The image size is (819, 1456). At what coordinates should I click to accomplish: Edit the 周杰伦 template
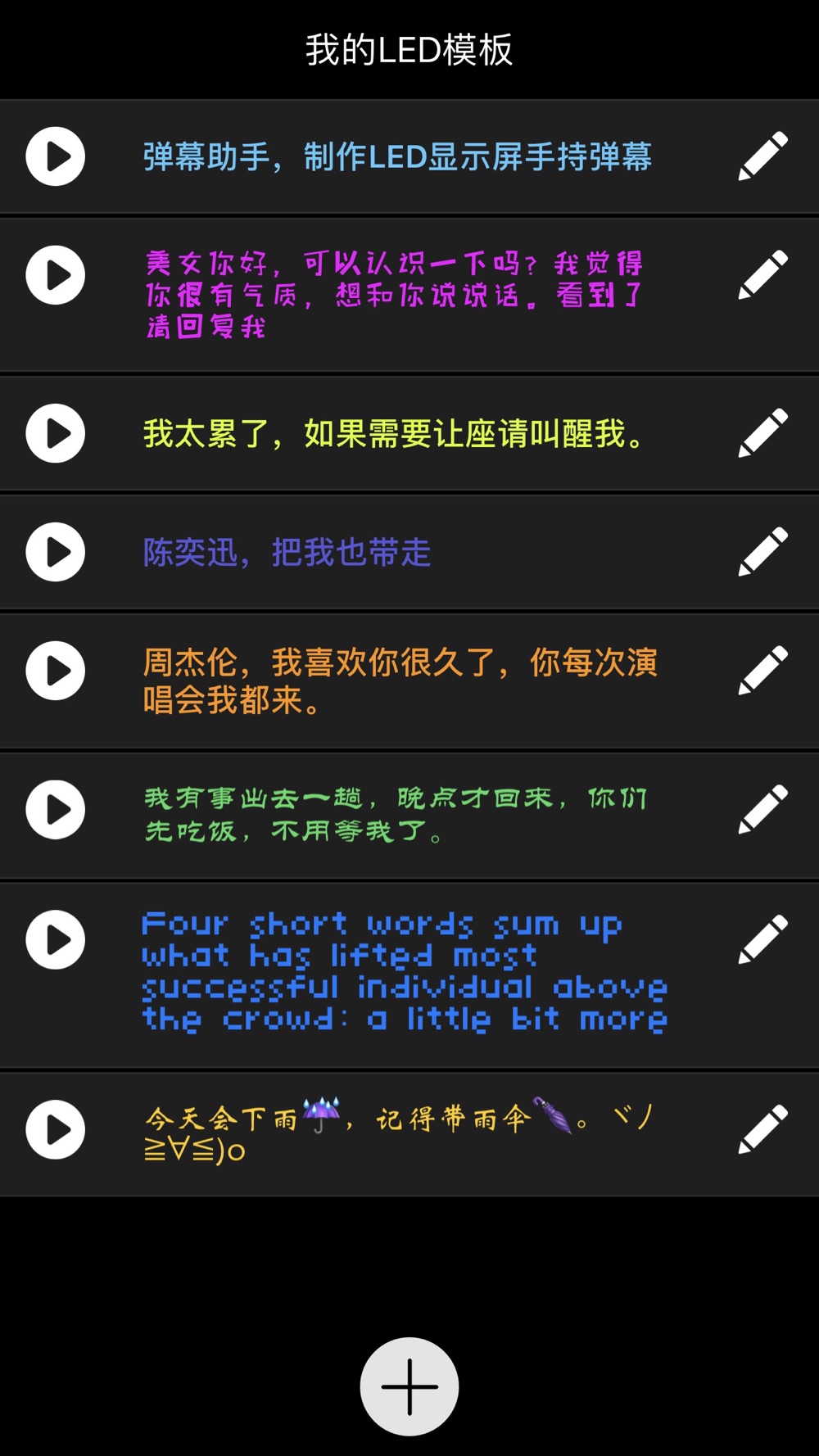(763, 670)
